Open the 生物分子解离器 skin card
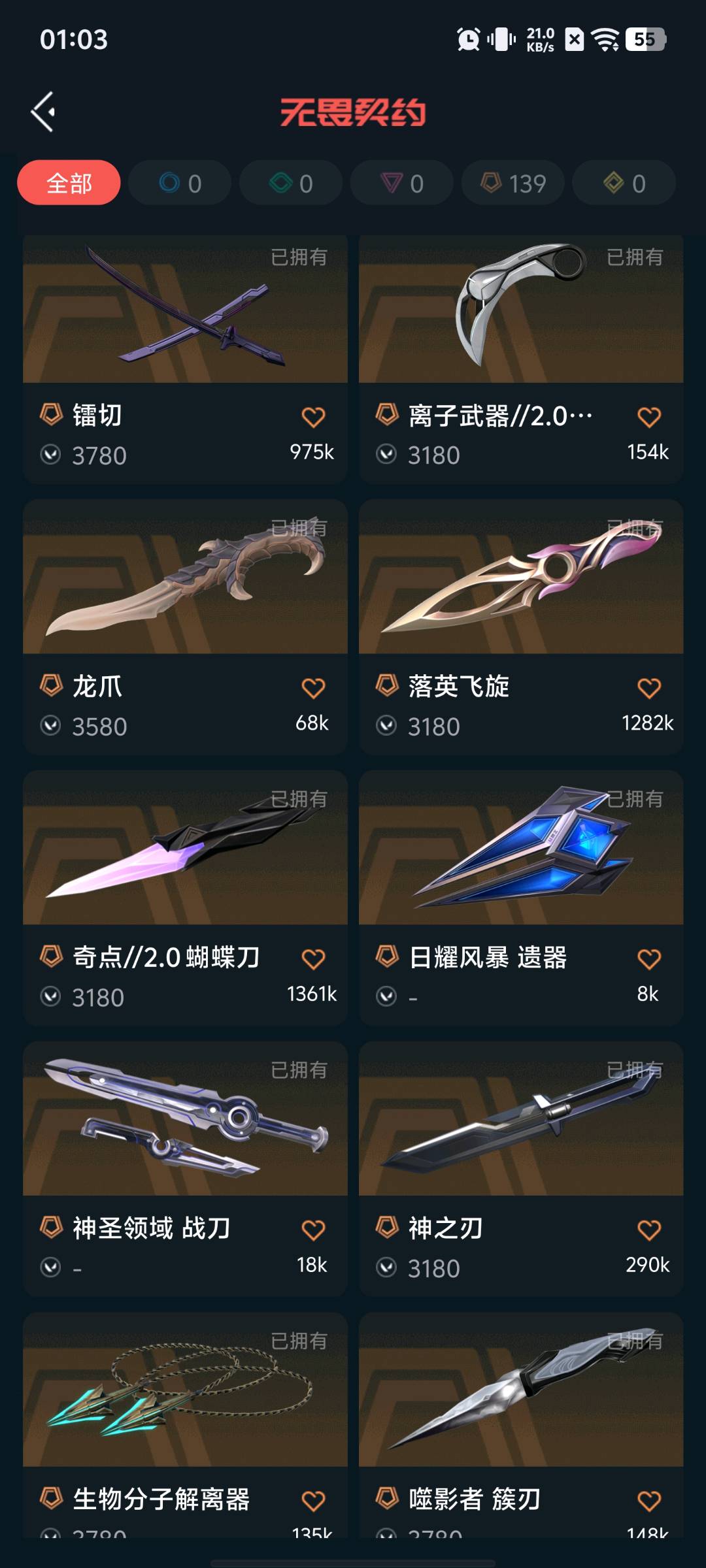 click(x=185, y=1392)
